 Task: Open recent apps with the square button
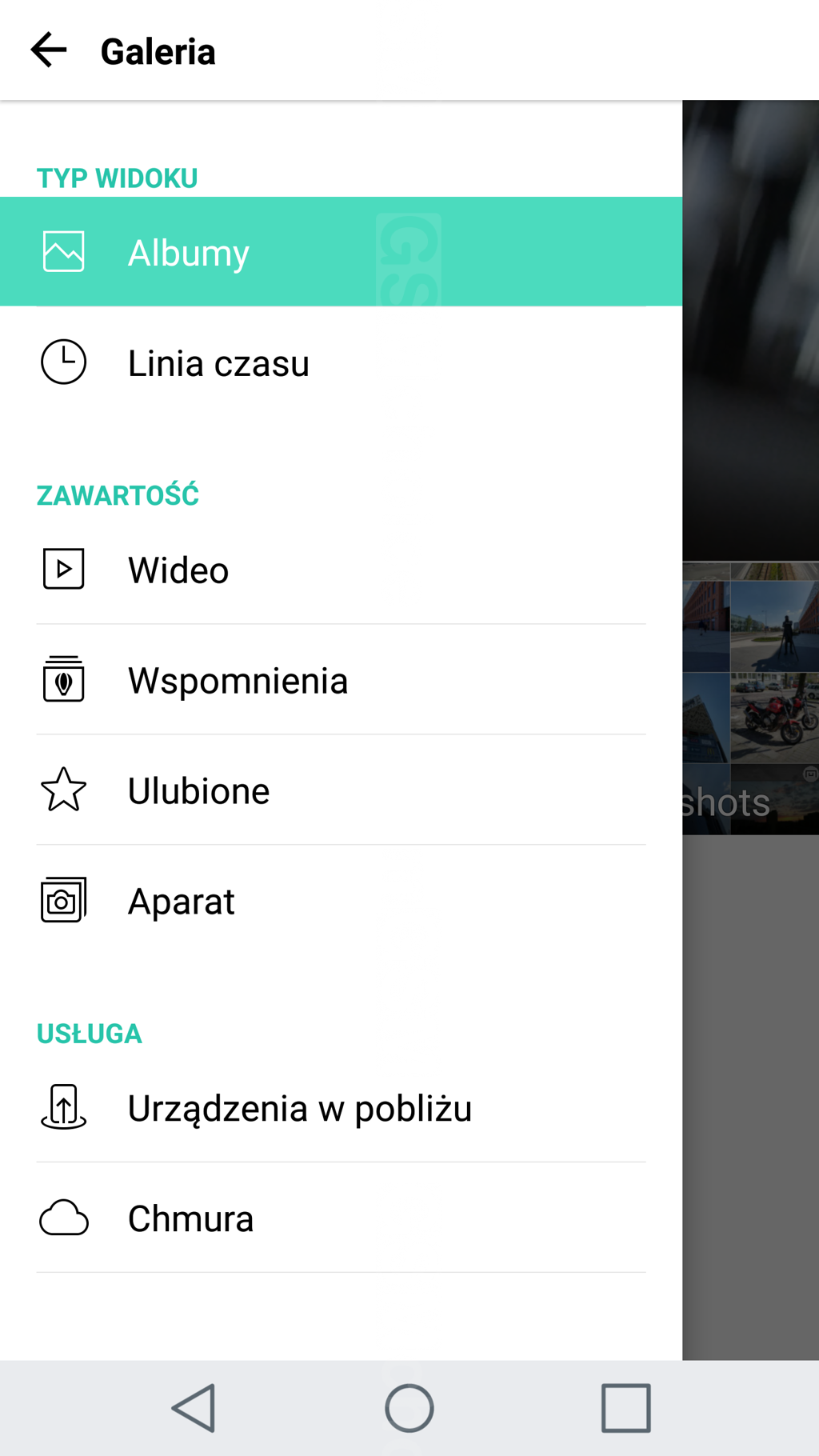625,1408
